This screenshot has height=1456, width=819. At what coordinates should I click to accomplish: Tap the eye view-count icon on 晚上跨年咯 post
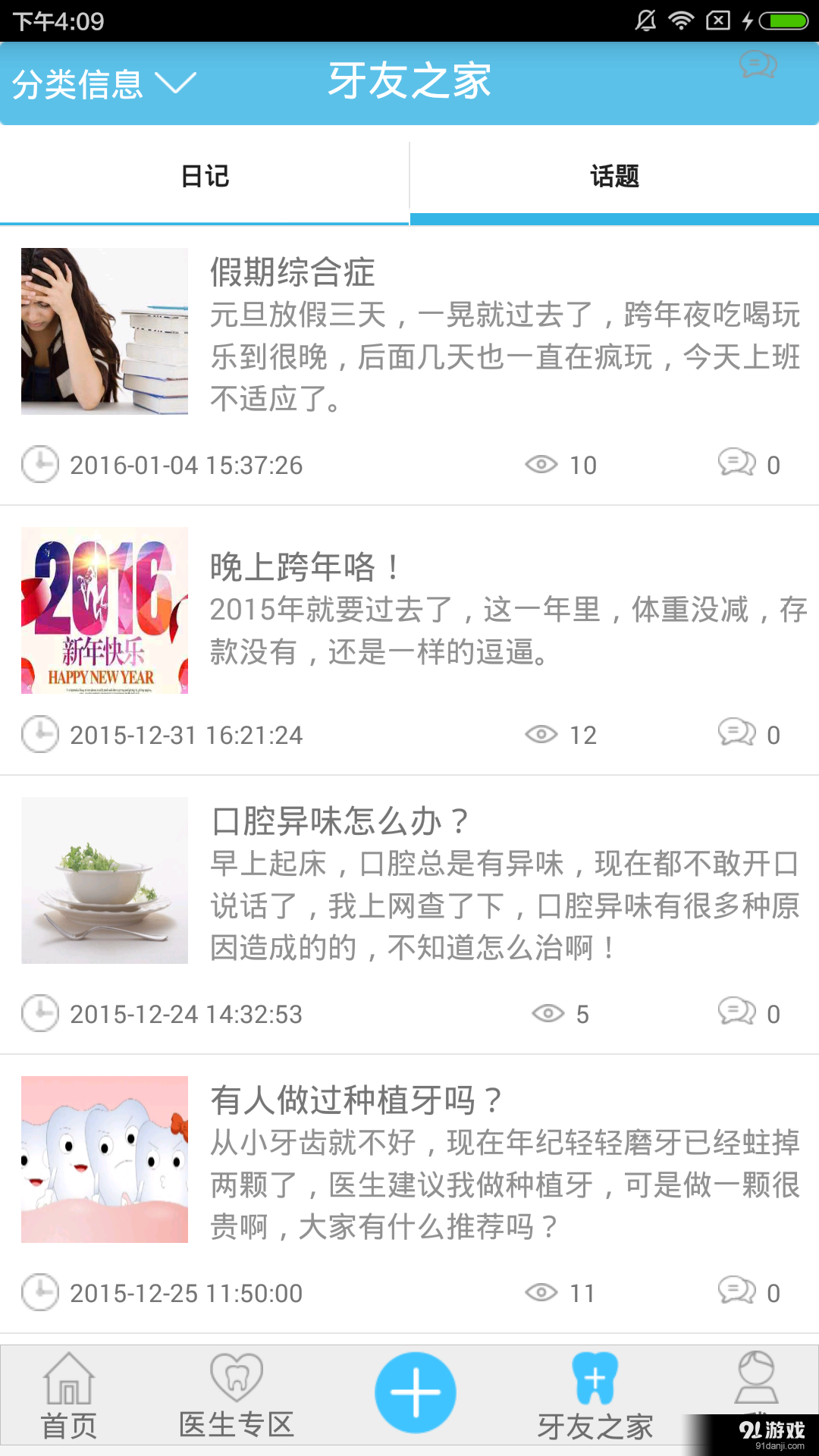point(540,734)
